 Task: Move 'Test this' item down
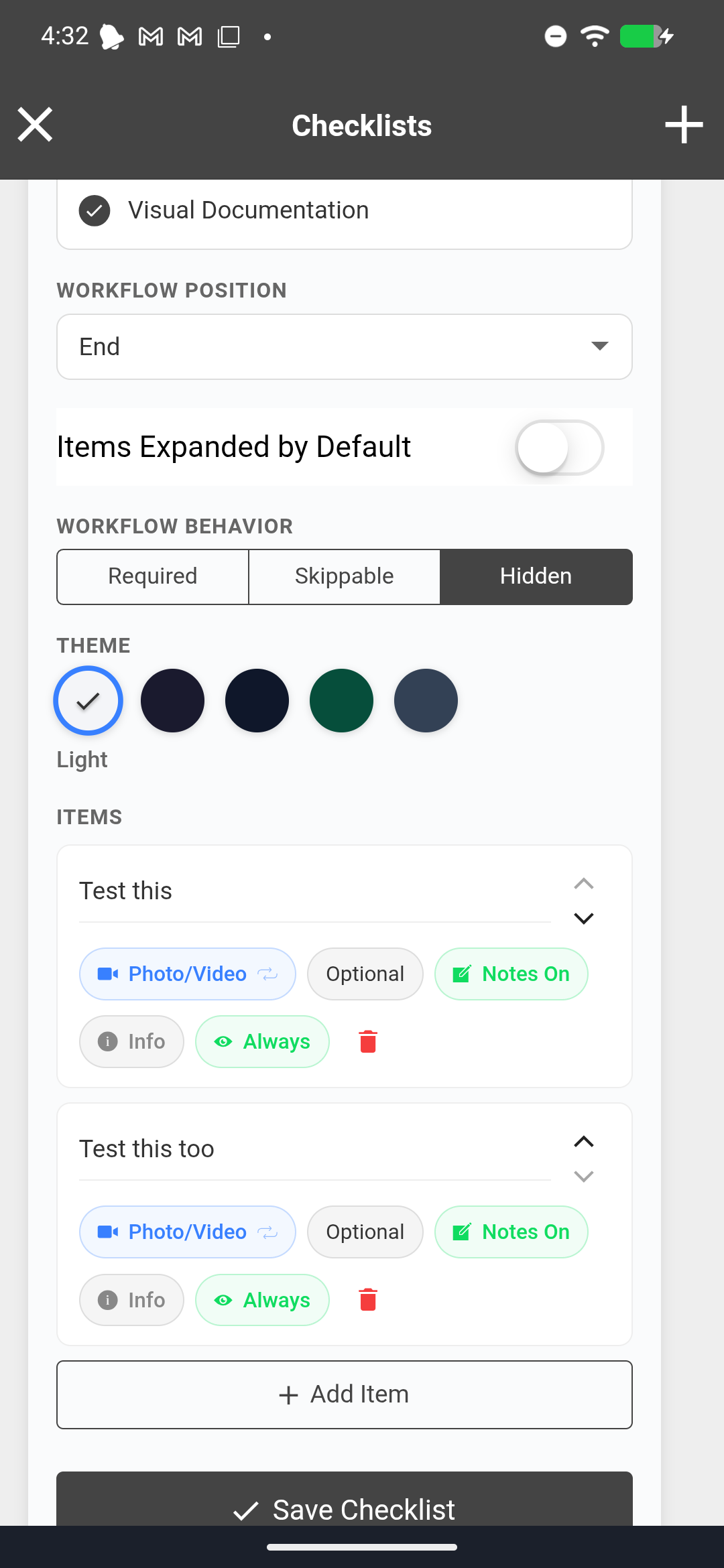pos(584,919)
